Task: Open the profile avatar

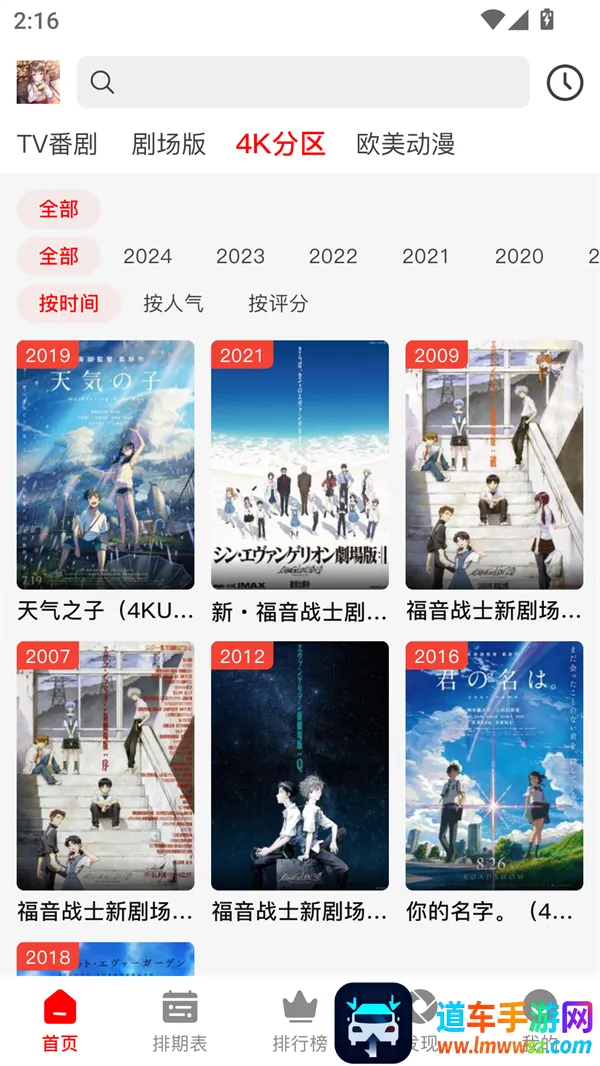Action: pos(38,82)
